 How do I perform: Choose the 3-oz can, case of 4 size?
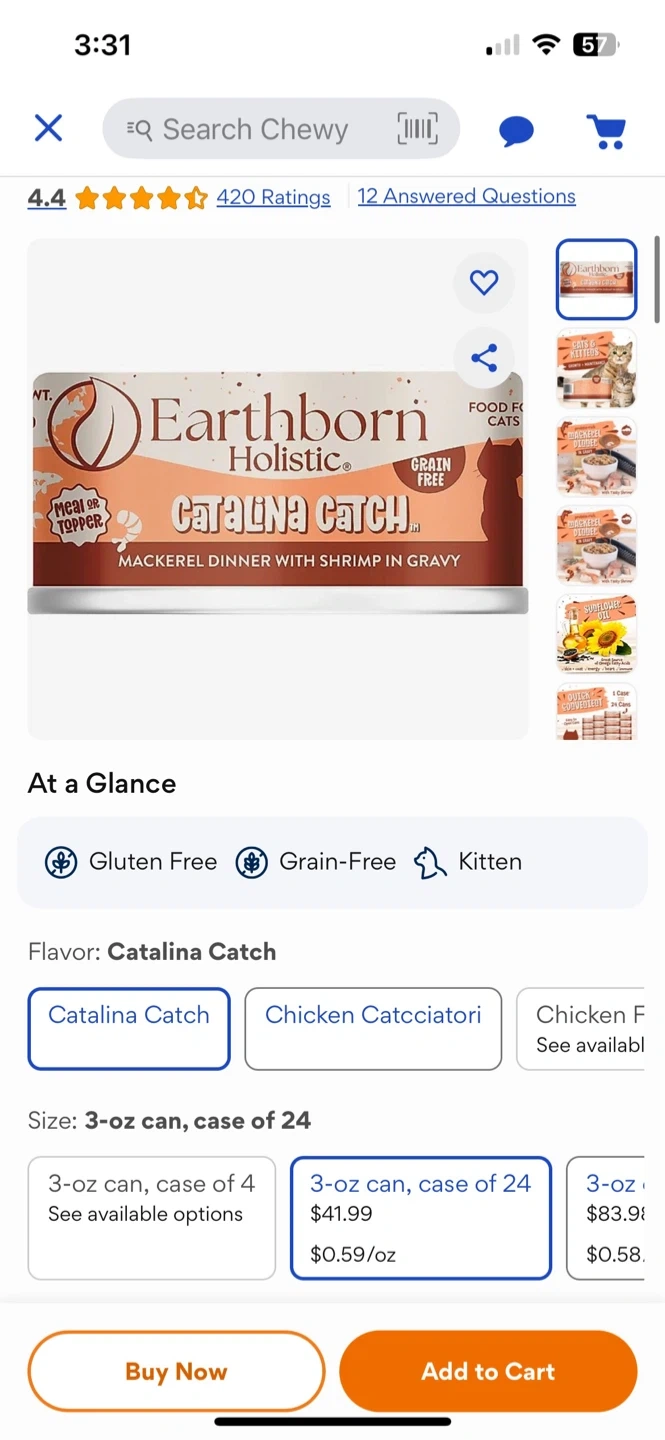click(151, 1218)
